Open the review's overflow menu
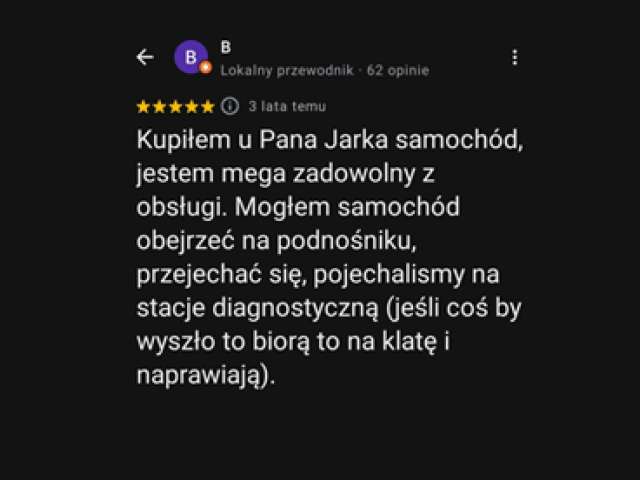Viewport: 640px width, 480px height. click(x=514, y=57)
